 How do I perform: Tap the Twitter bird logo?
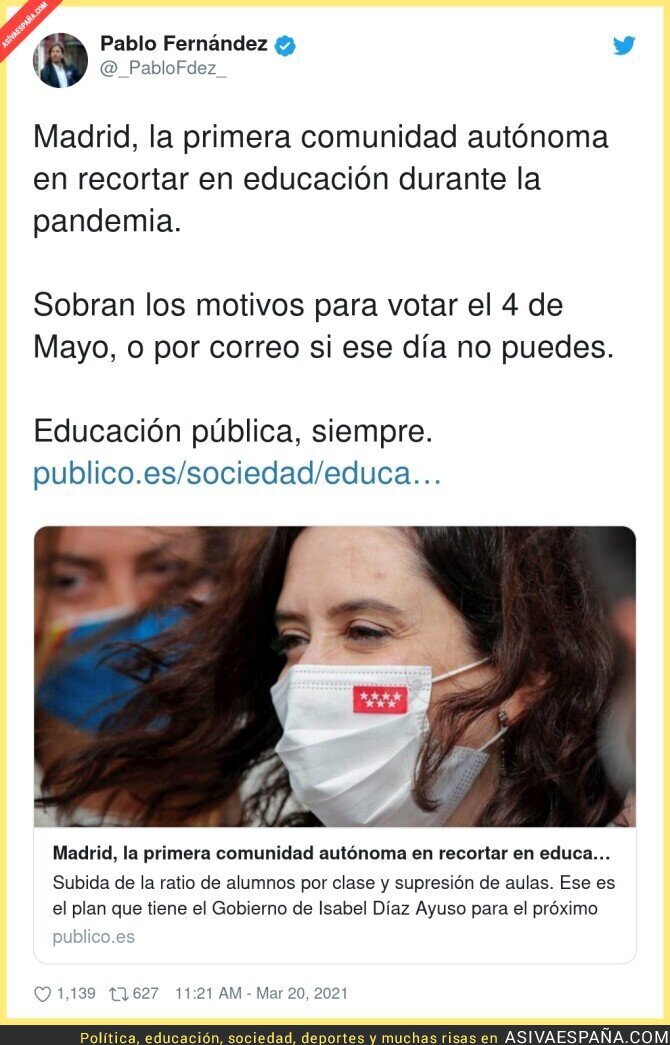pos(624,45)
